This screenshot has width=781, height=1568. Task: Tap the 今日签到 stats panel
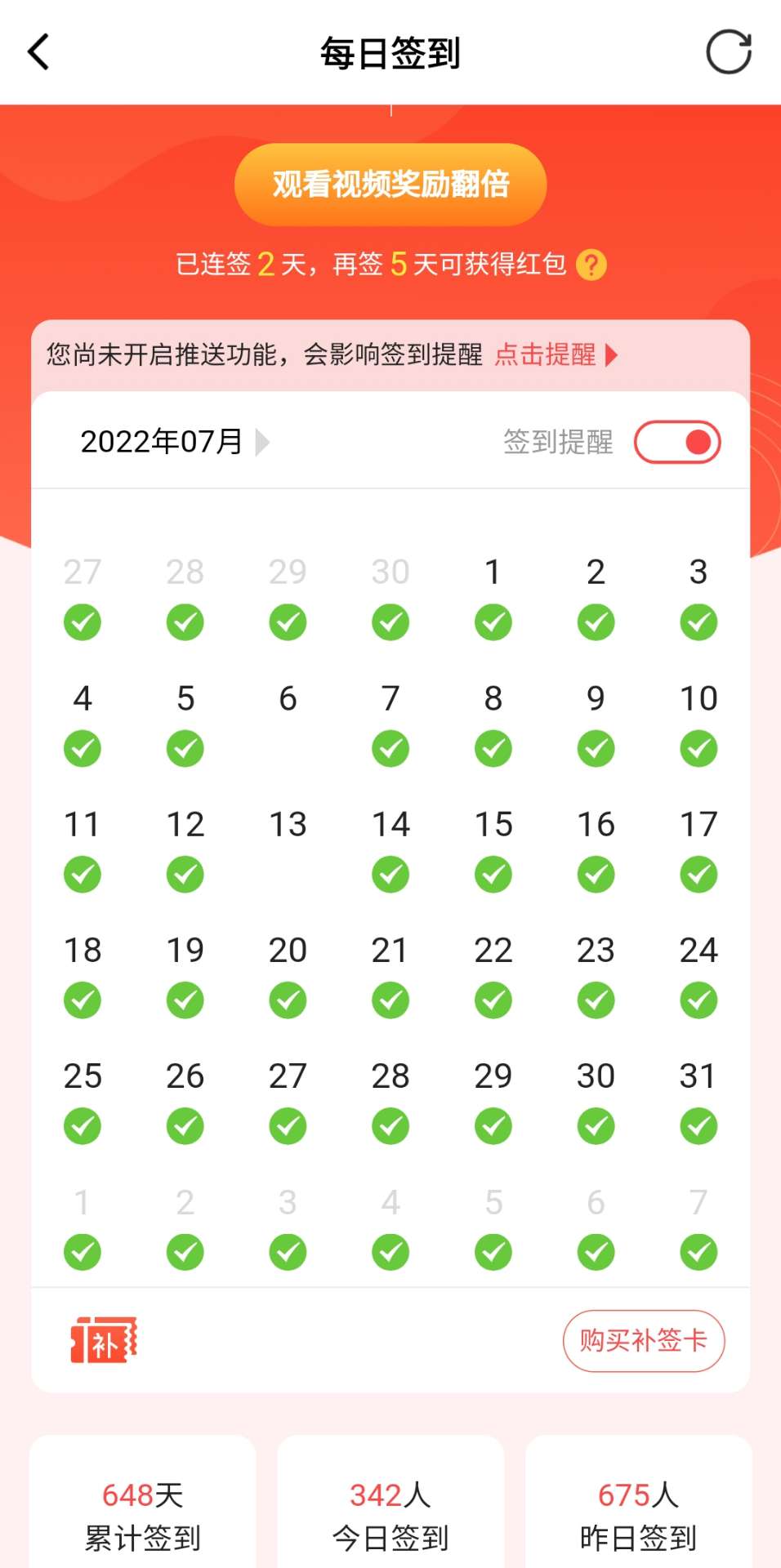[390, 1511]
